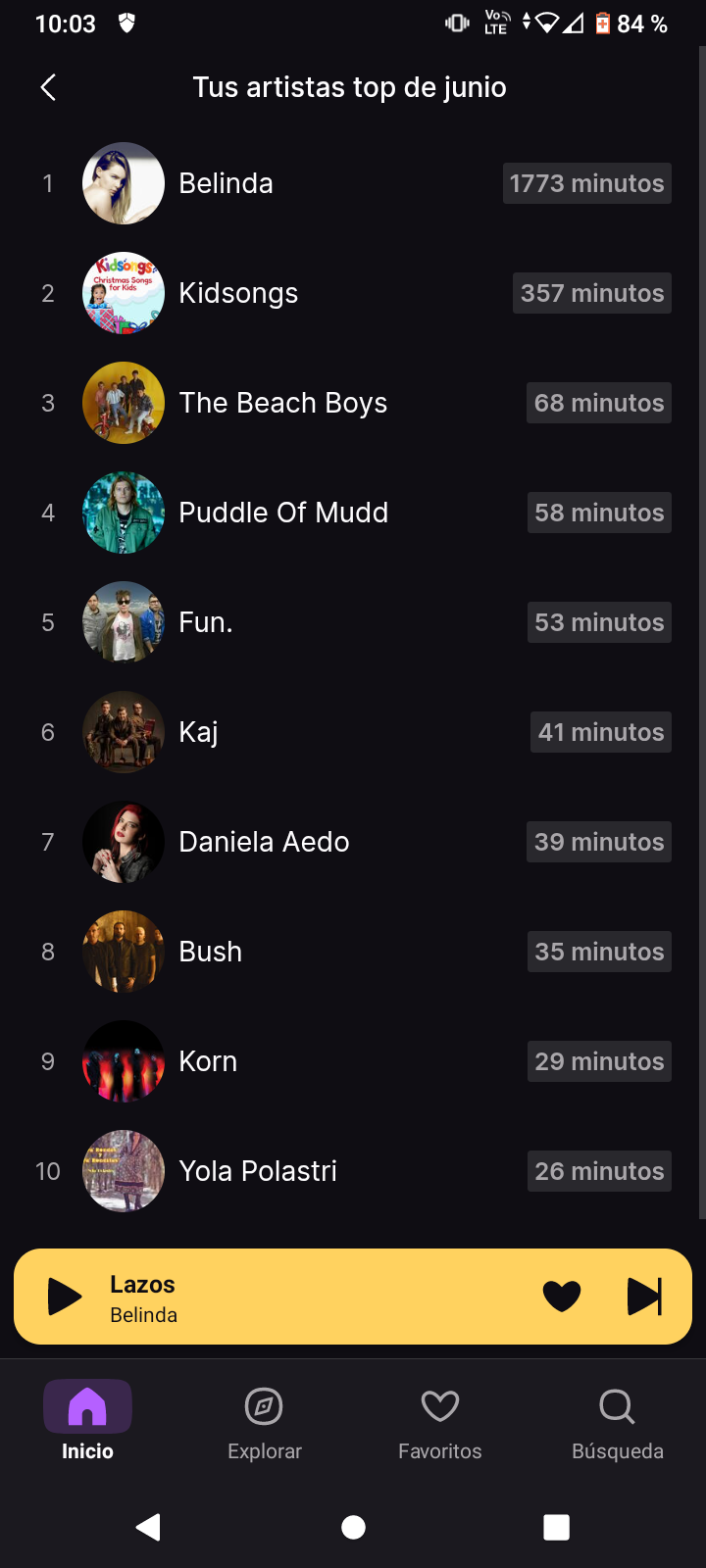Tap the system home button
The width and height of the screenshot is (706, 1568).
(x=353, y=1527)
